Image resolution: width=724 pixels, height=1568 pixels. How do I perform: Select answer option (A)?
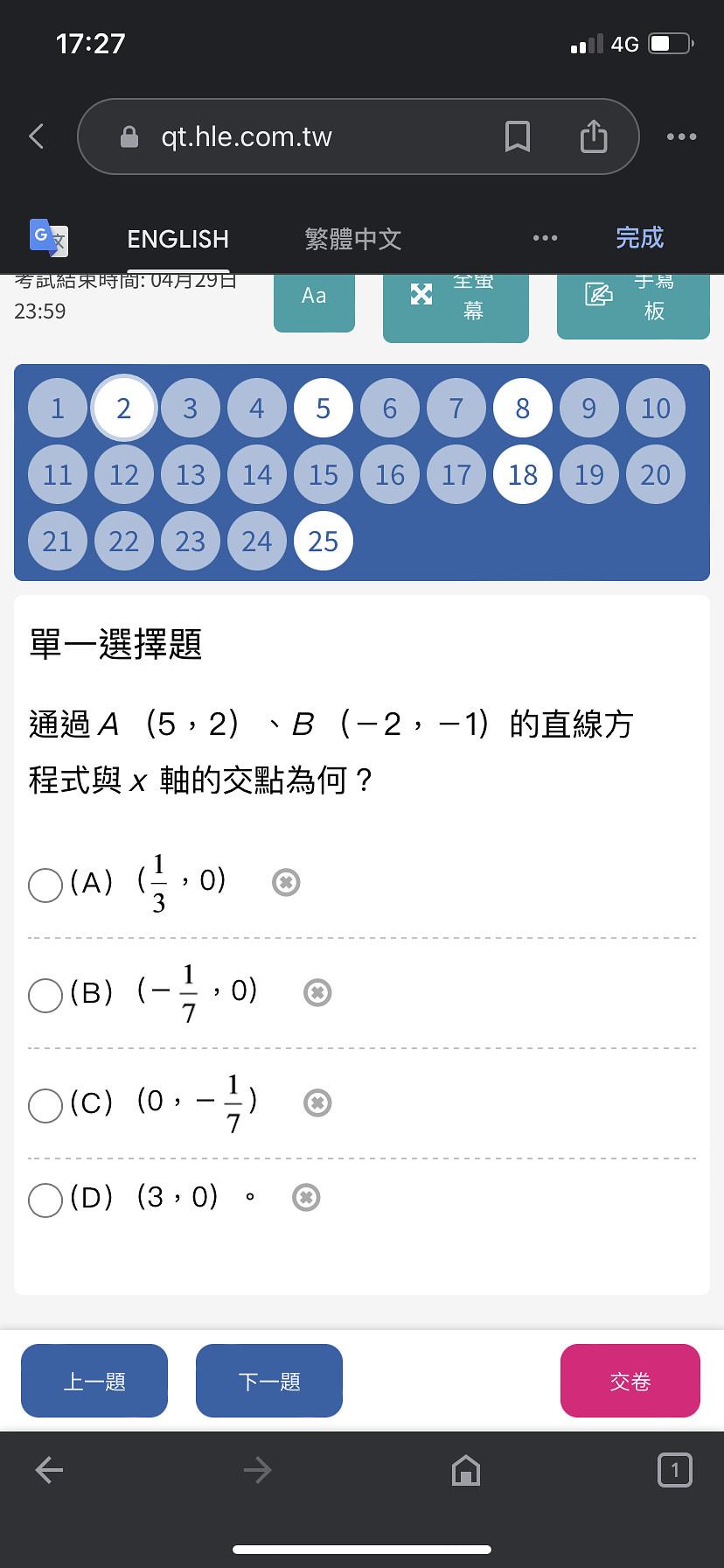click(45, 885)
